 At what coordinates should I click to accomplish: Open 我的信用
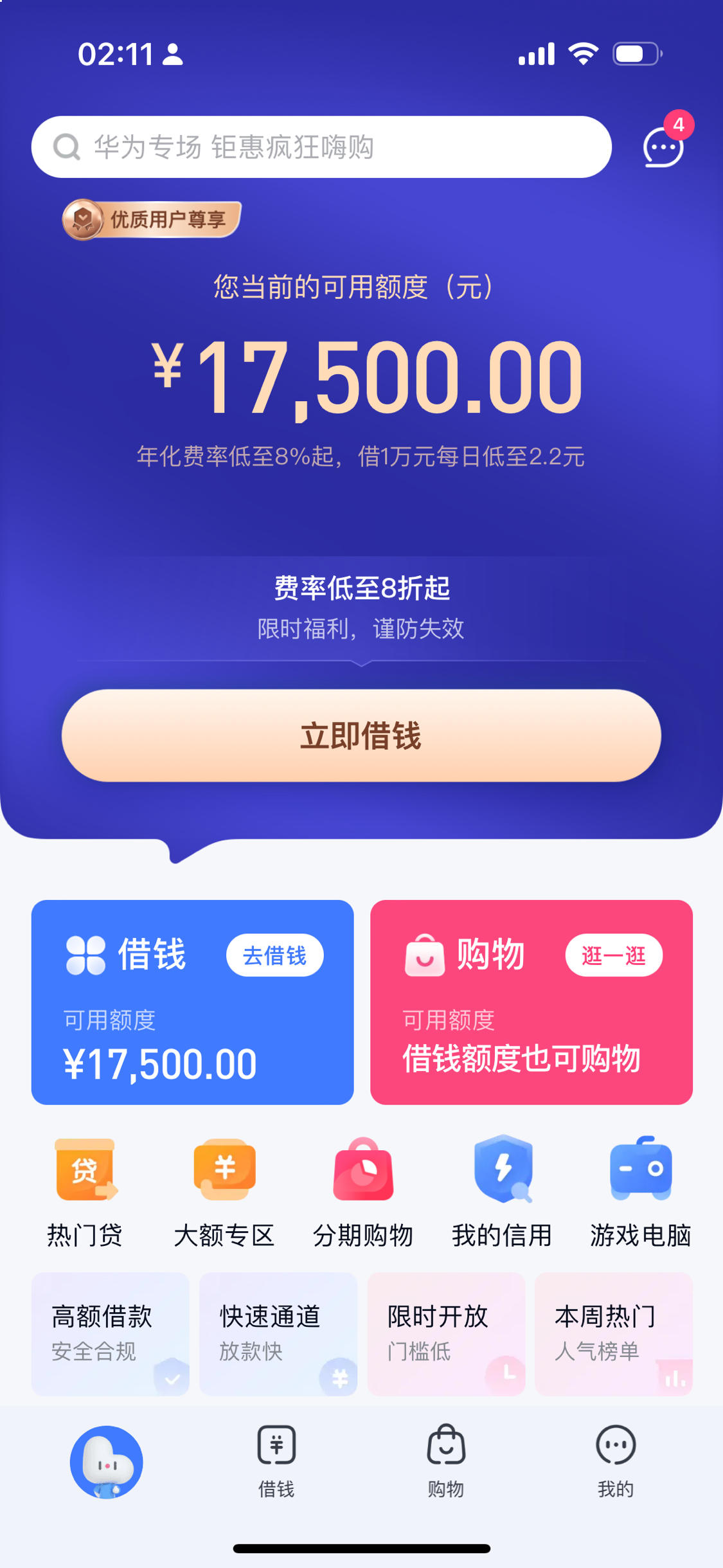pyautogui.click(x=502, y=1191)
